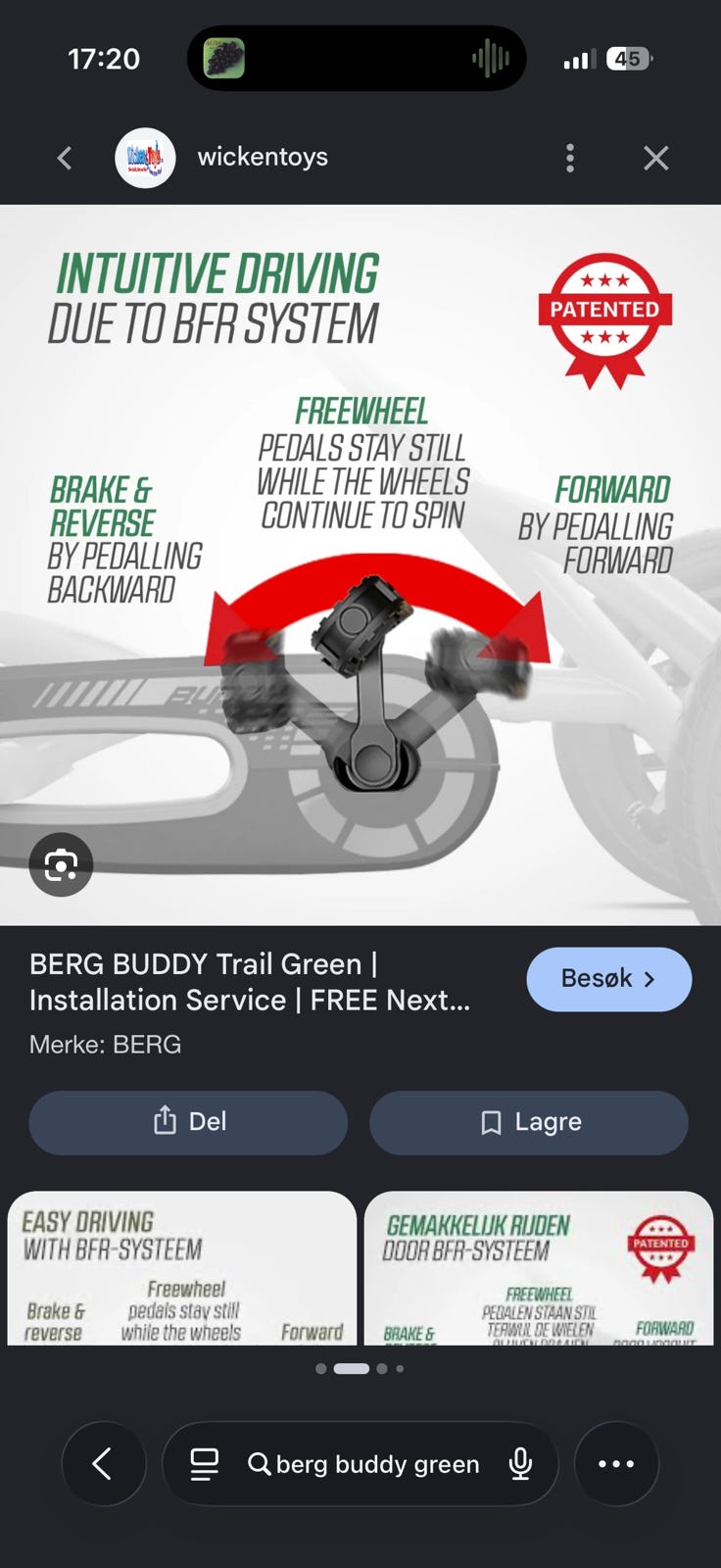Search this image with Lens
The width and height of the screenshot is (721, 1568).
coord(61,864)
